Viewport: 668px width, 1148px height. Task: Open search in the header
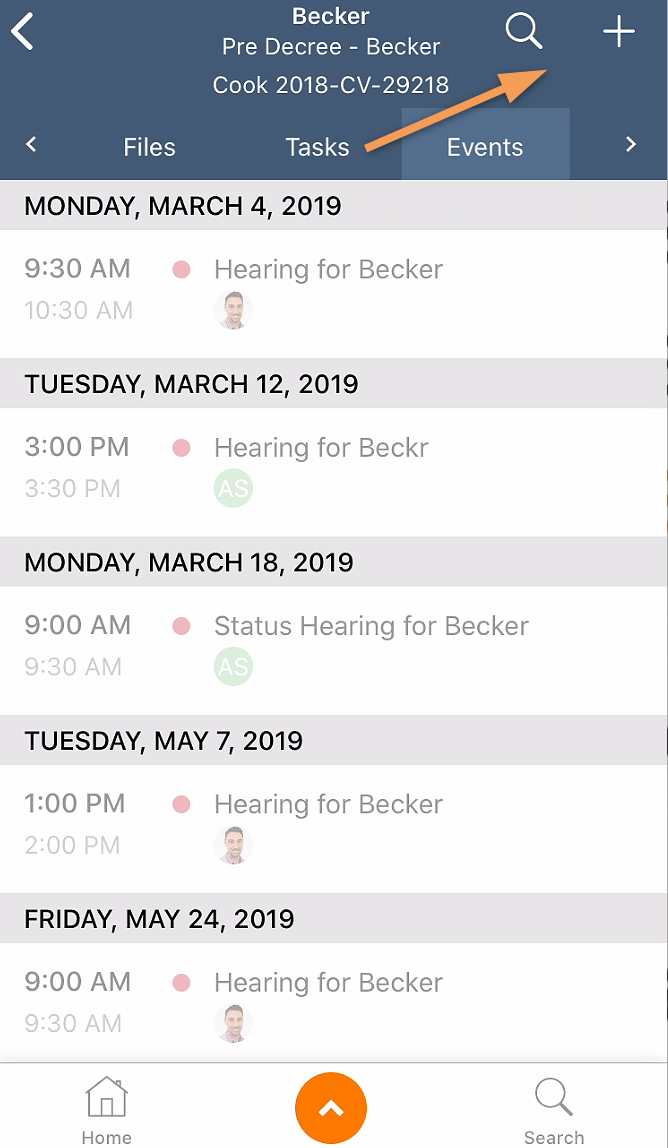[524, 32]
